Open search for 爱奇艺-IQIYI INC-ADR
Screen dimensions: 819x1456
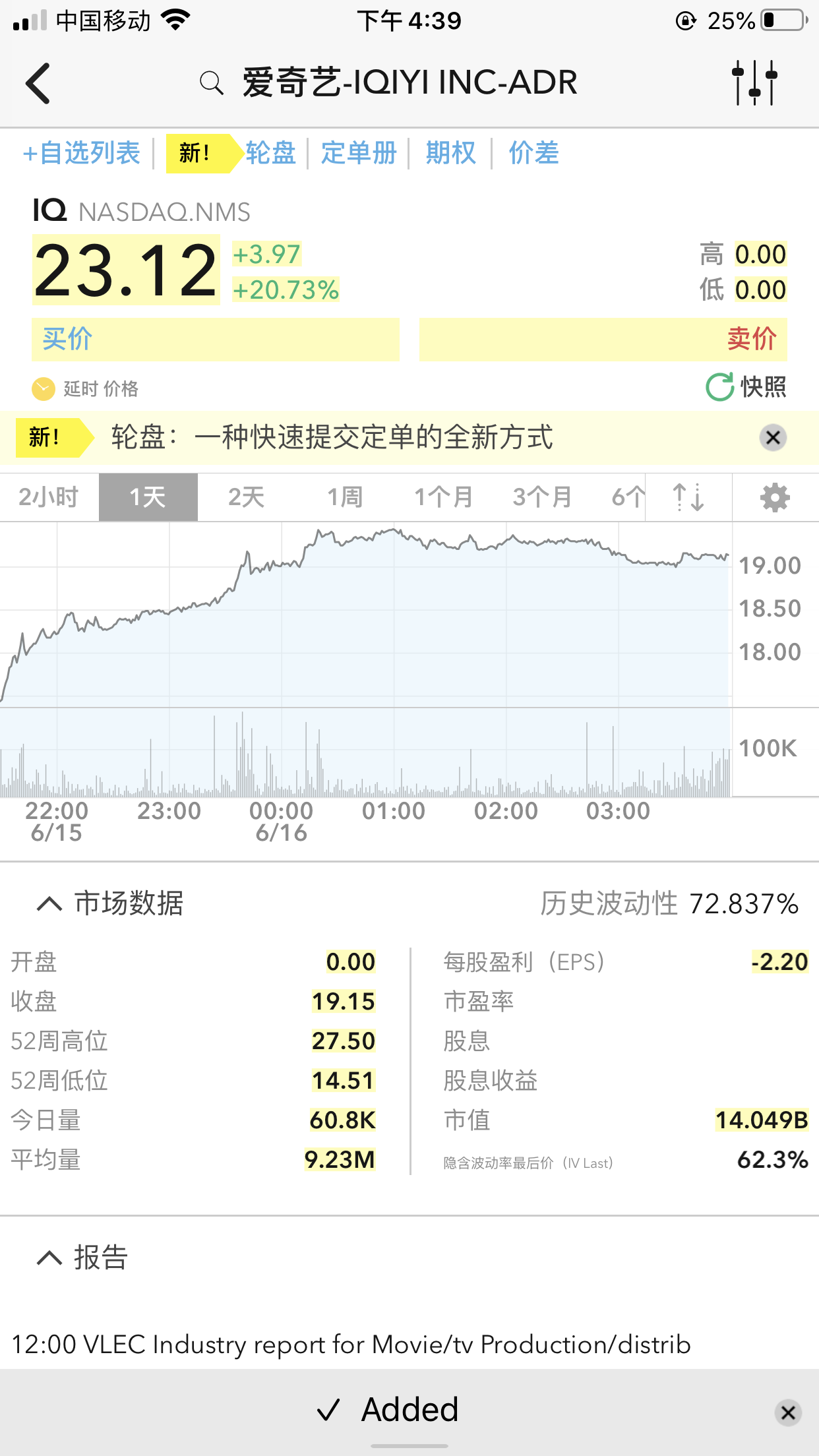212,84
